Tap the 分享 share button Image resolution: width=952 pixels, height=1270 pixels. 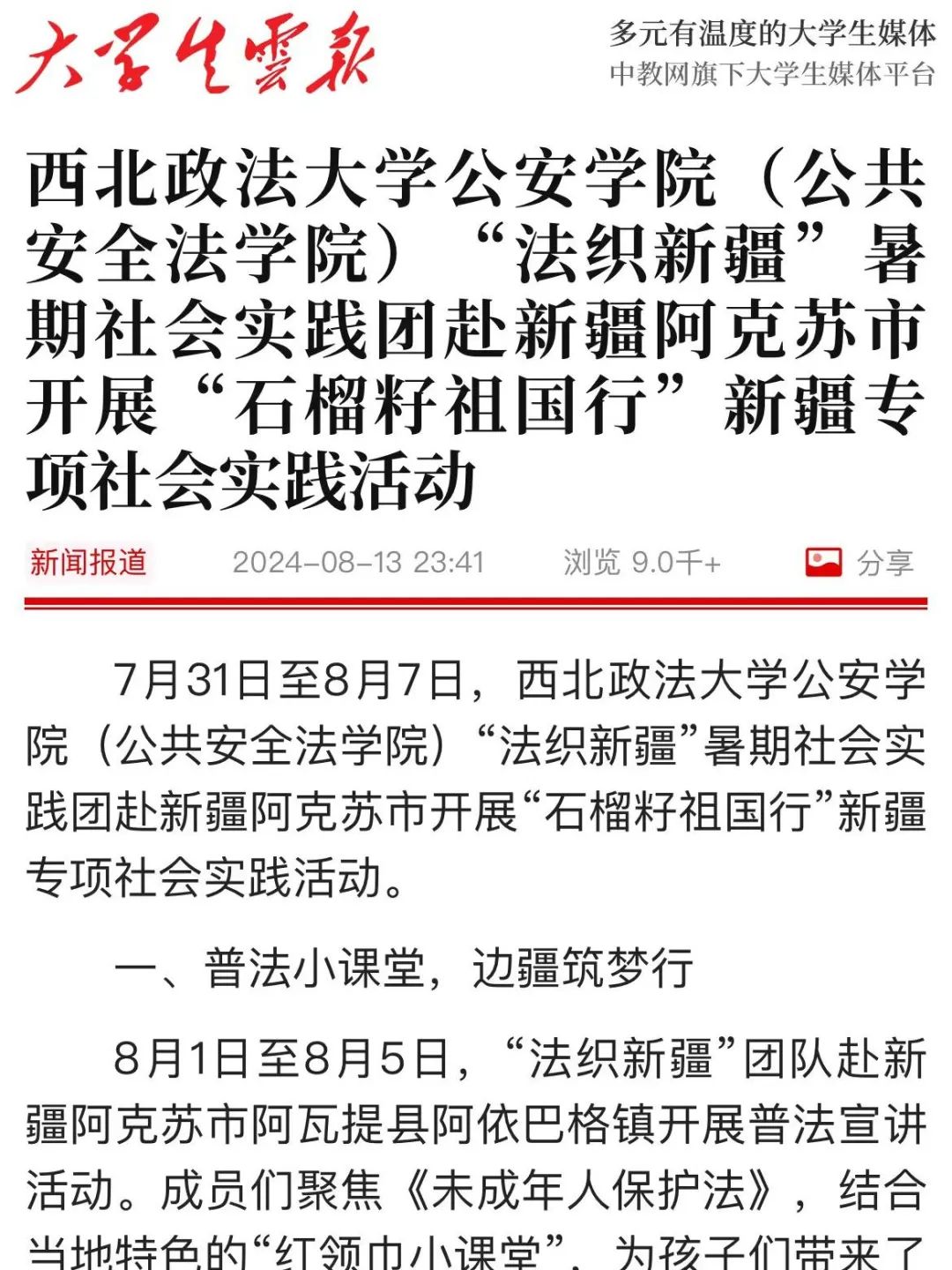click(861, 562)
